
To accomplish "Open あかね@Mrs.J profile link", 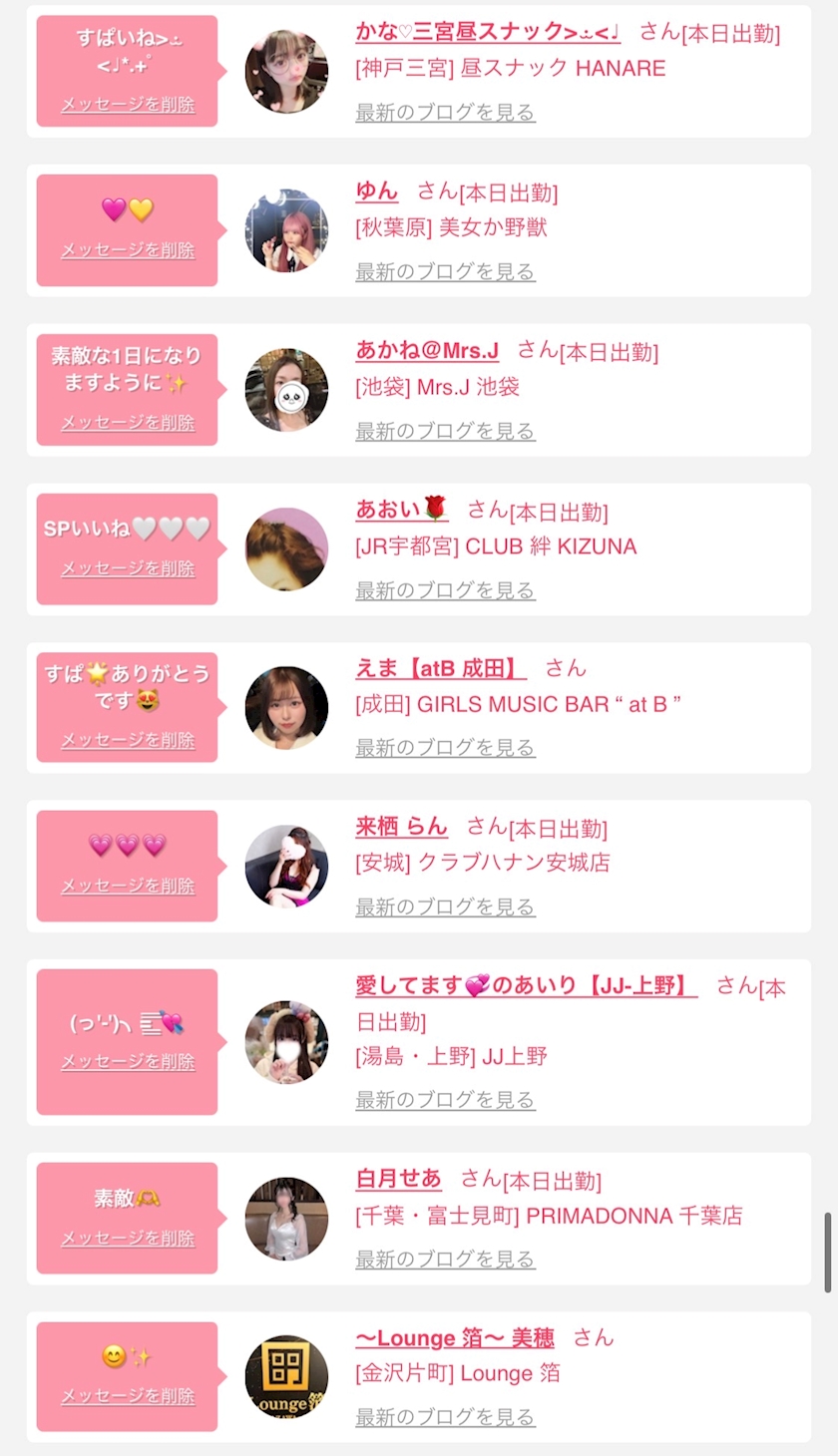I will 428,350.
